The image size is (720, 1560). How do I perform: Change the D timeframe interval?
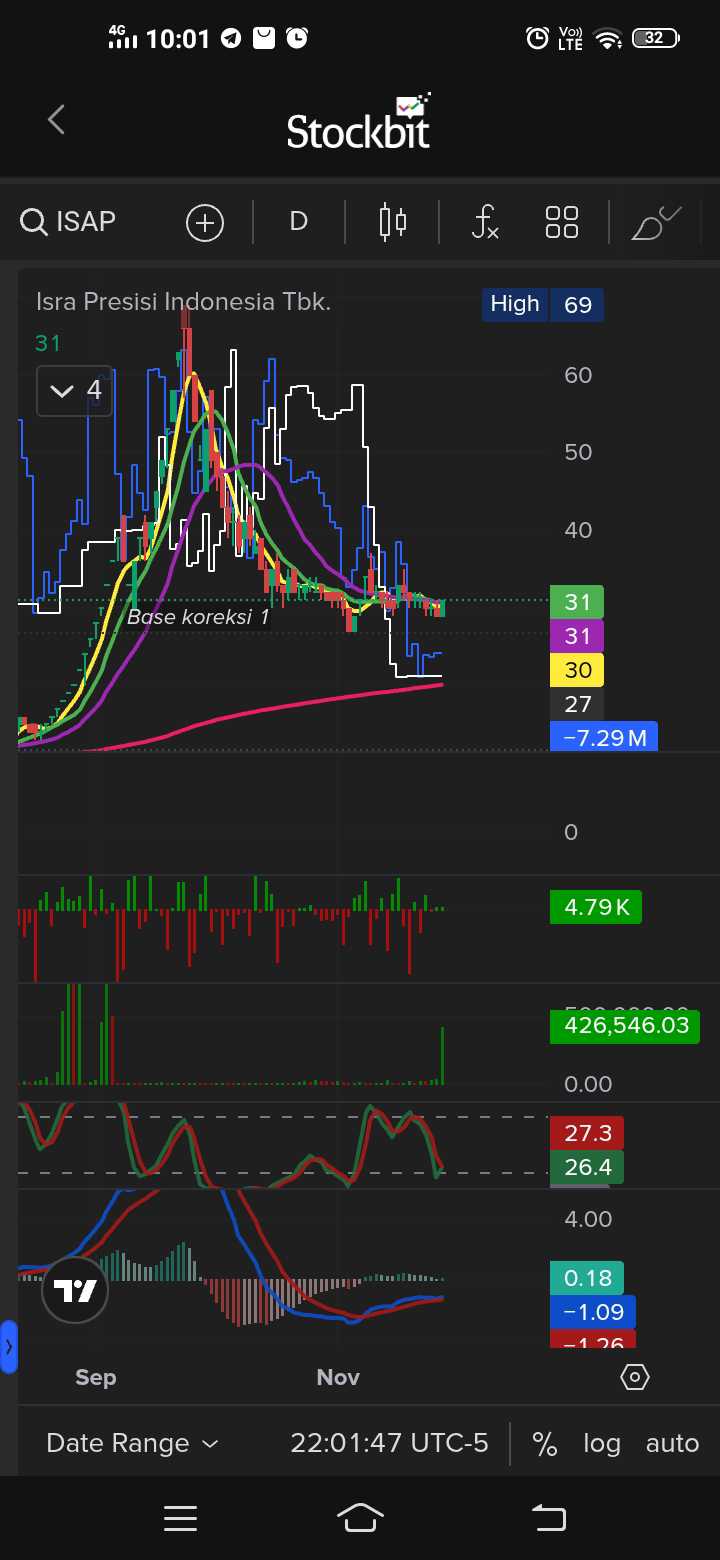coord(298,221)
